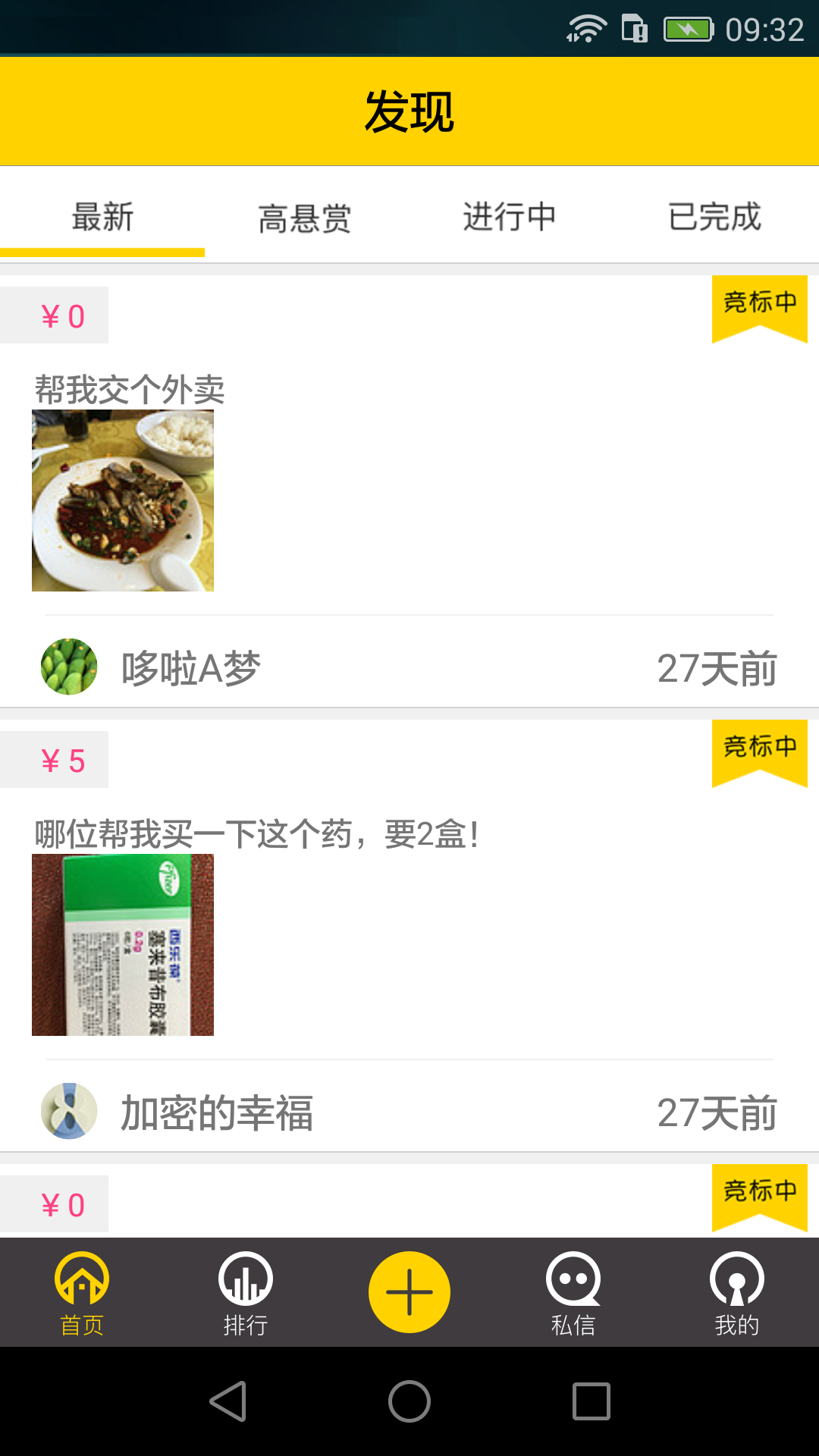Go to the 首页 tab

click(82, 1293)
